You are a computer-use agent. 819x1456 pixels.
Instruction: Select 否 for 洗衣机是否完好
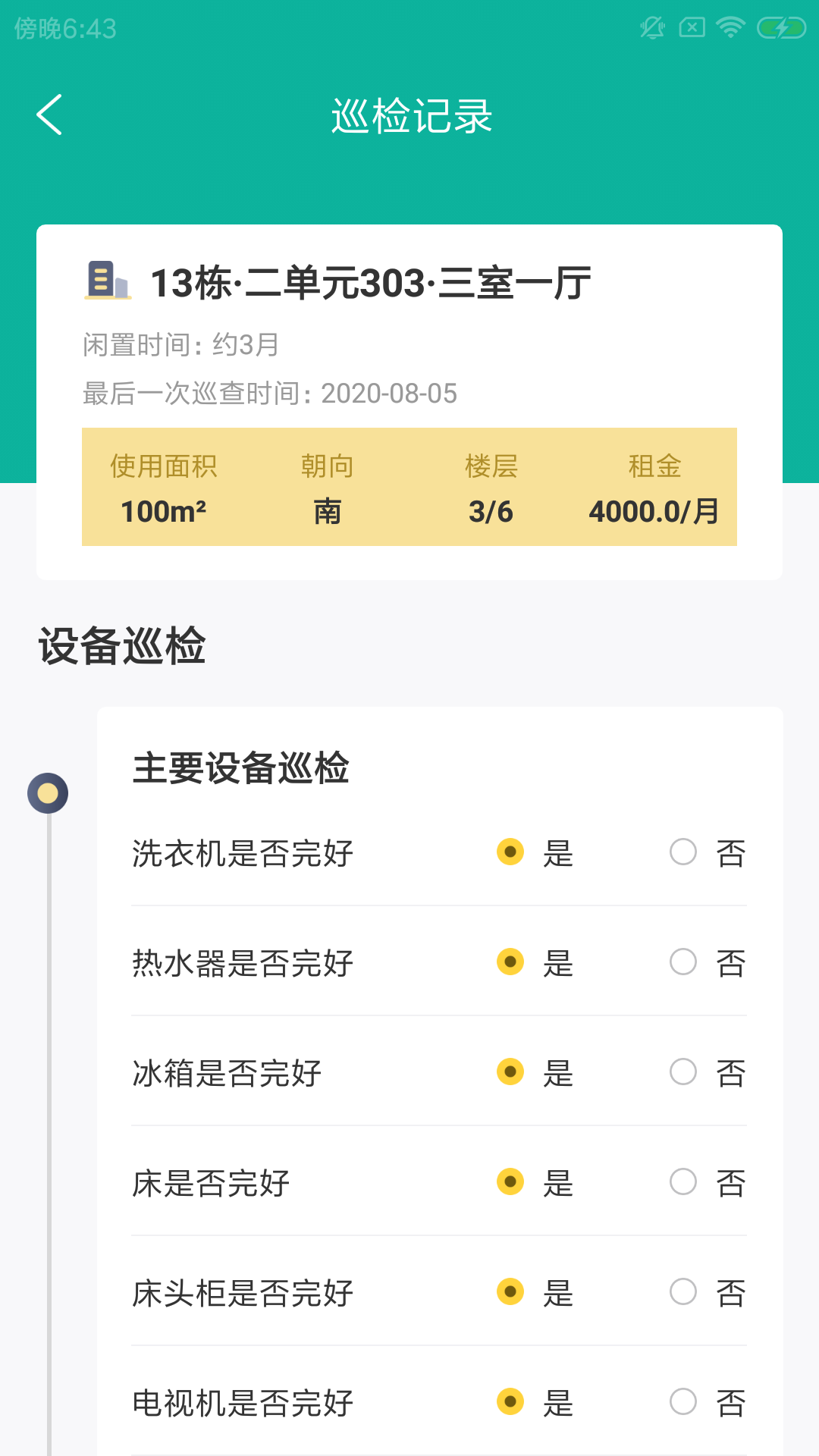[x=683, y=852]
